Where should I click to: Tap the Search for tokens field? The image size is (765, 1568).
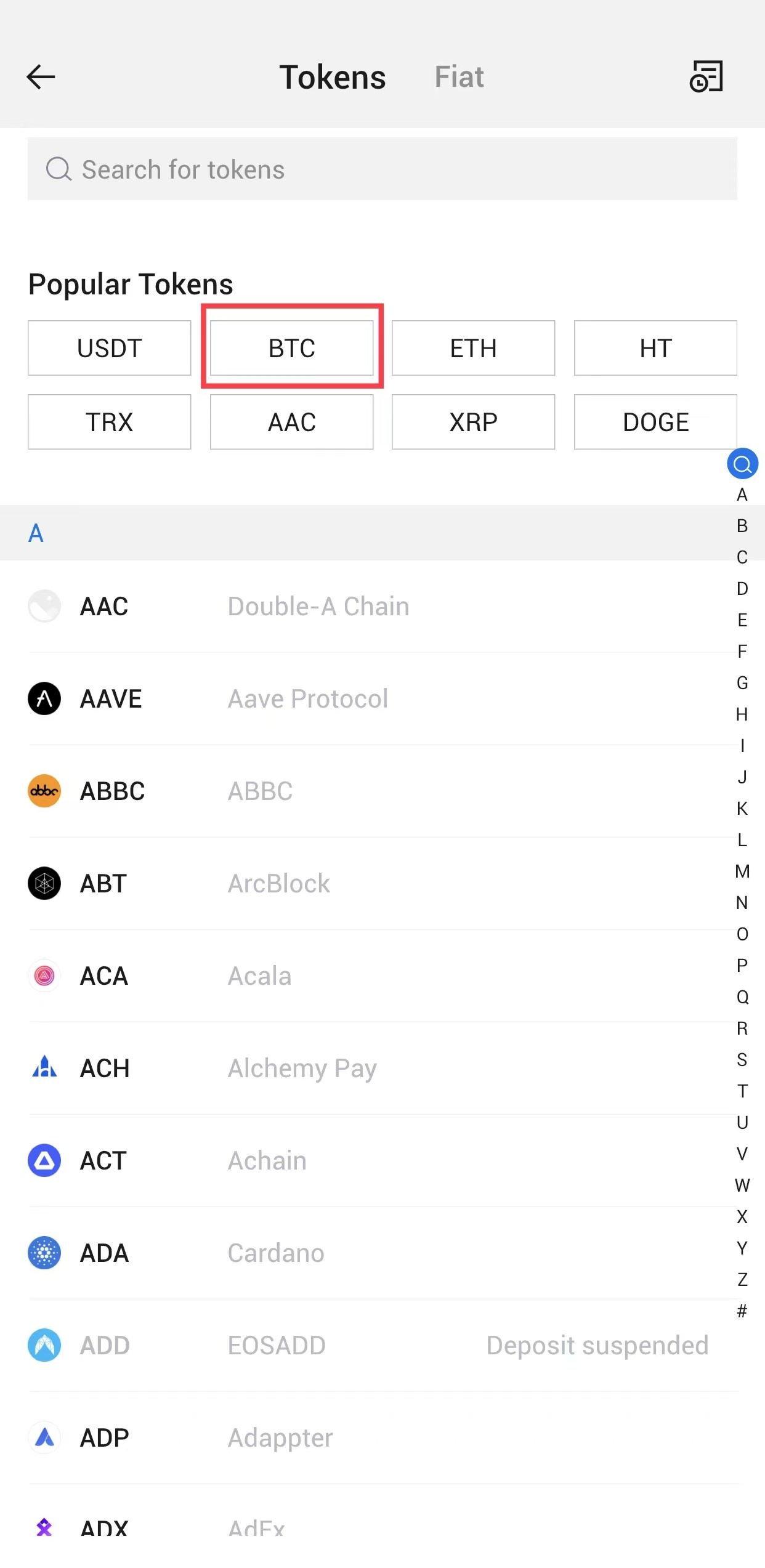[x=382, y=169]
